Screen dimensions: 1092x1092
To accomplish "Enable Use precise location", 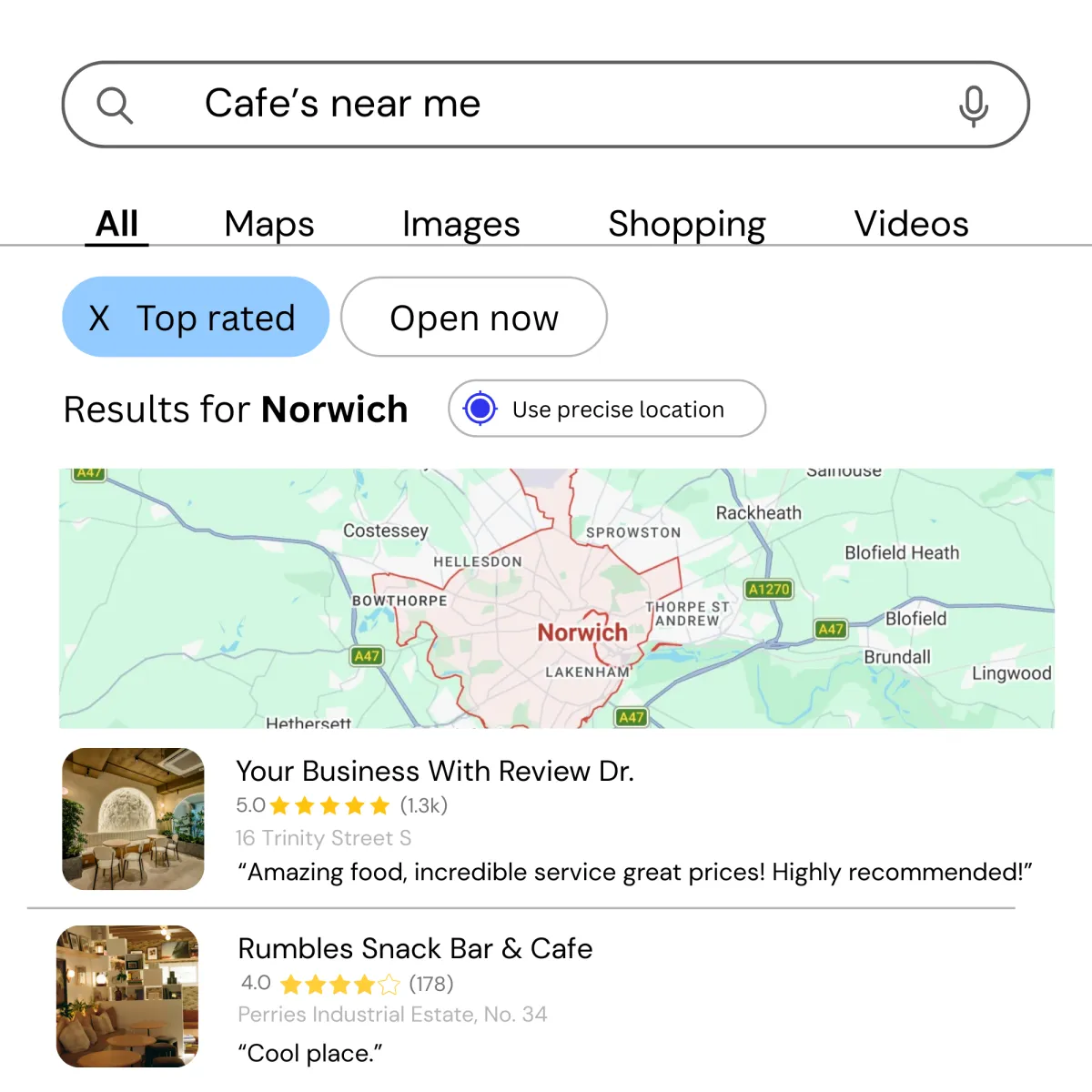I will (x=607, y=409).
